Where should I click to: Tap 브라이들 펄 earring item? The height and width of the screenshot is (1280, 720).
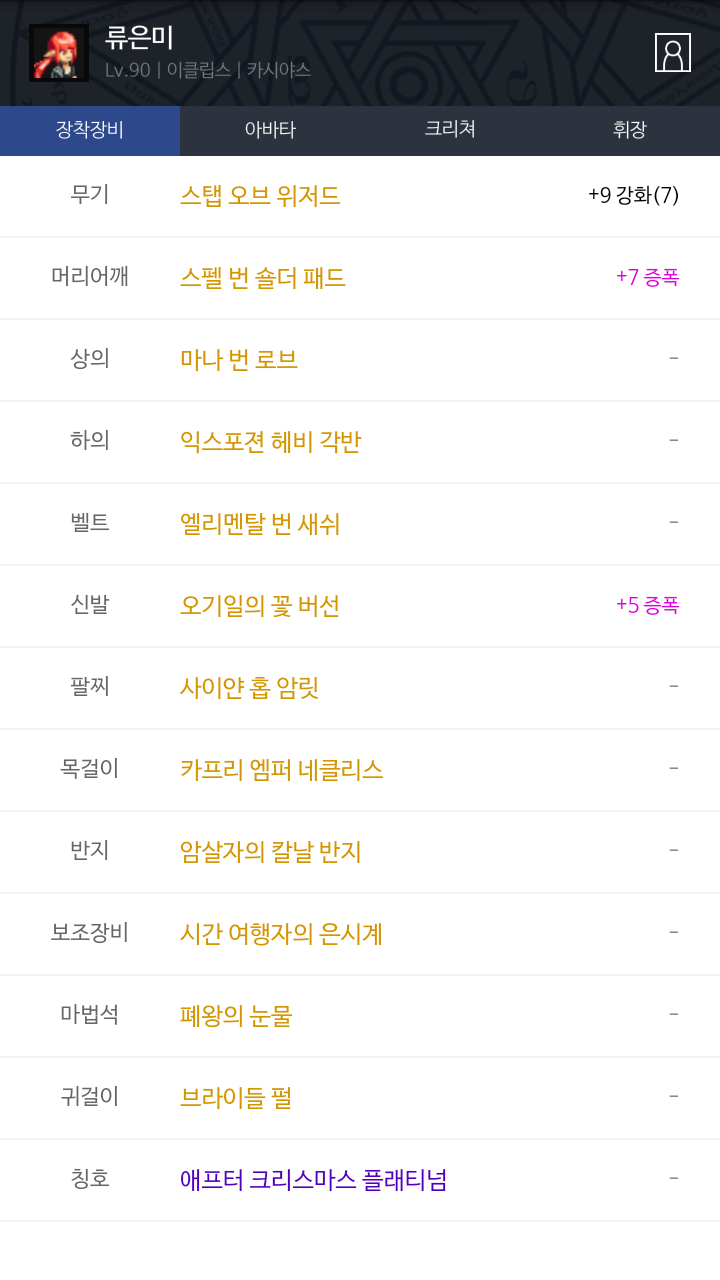click(236, 1098)
